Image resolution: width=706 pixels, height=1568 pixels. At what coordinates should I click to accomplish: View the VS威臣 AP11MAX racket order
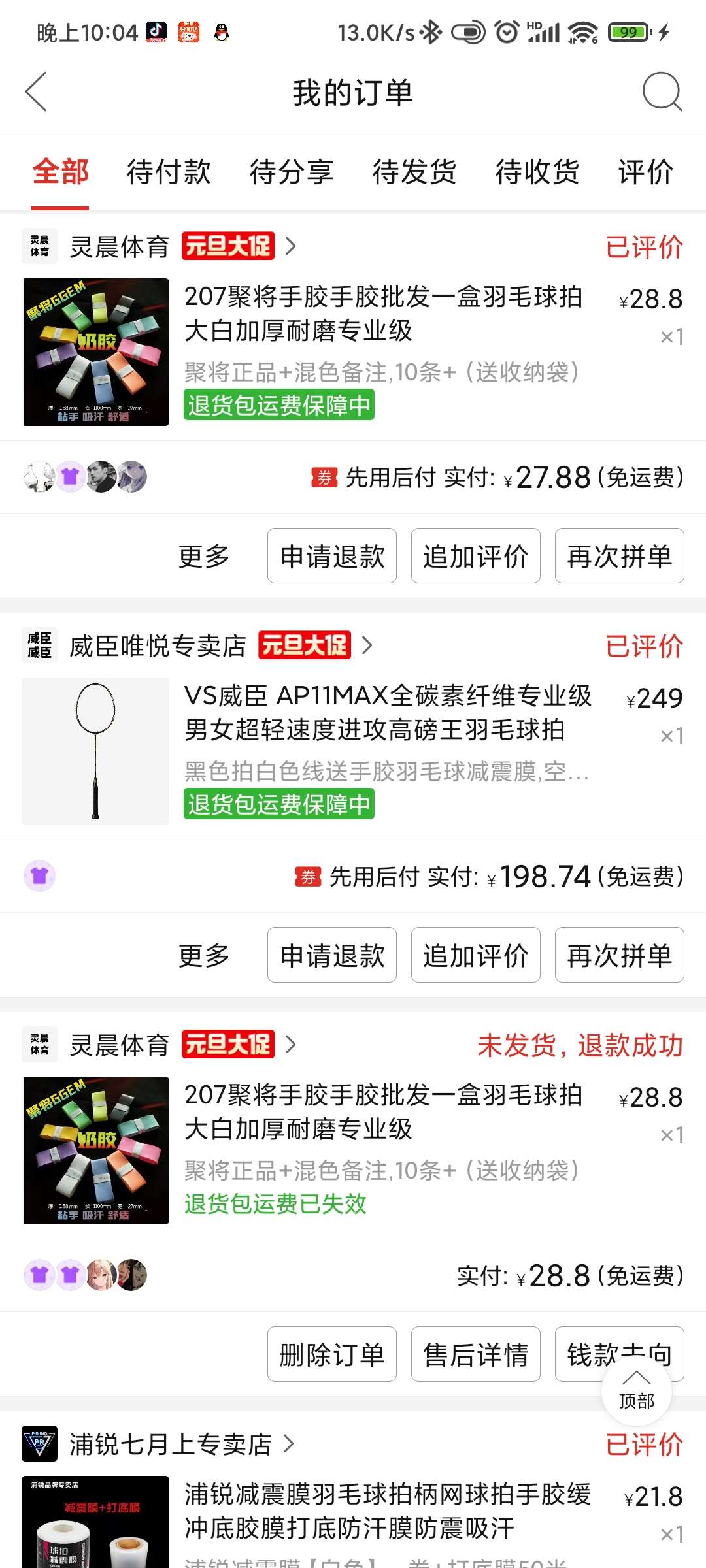[x=387, y=713]
